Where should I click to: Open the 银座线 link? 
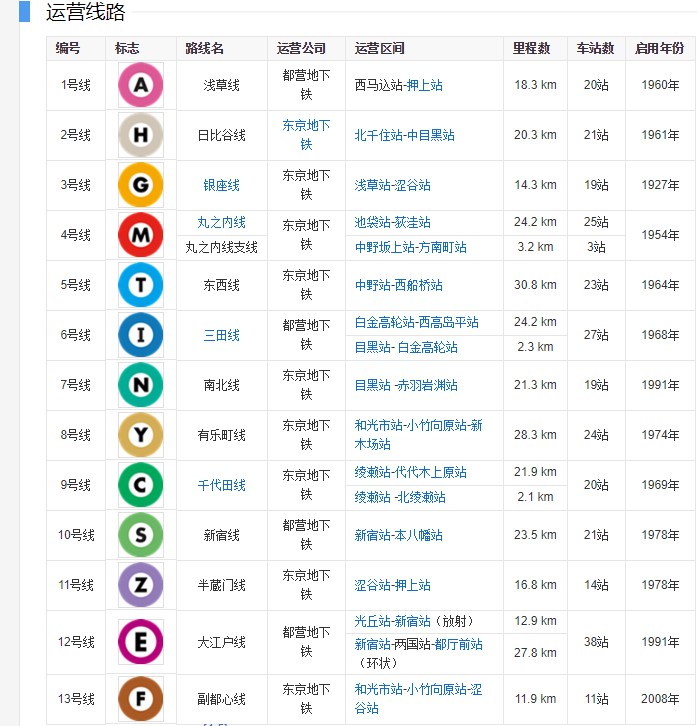click(x=221, y=185)
